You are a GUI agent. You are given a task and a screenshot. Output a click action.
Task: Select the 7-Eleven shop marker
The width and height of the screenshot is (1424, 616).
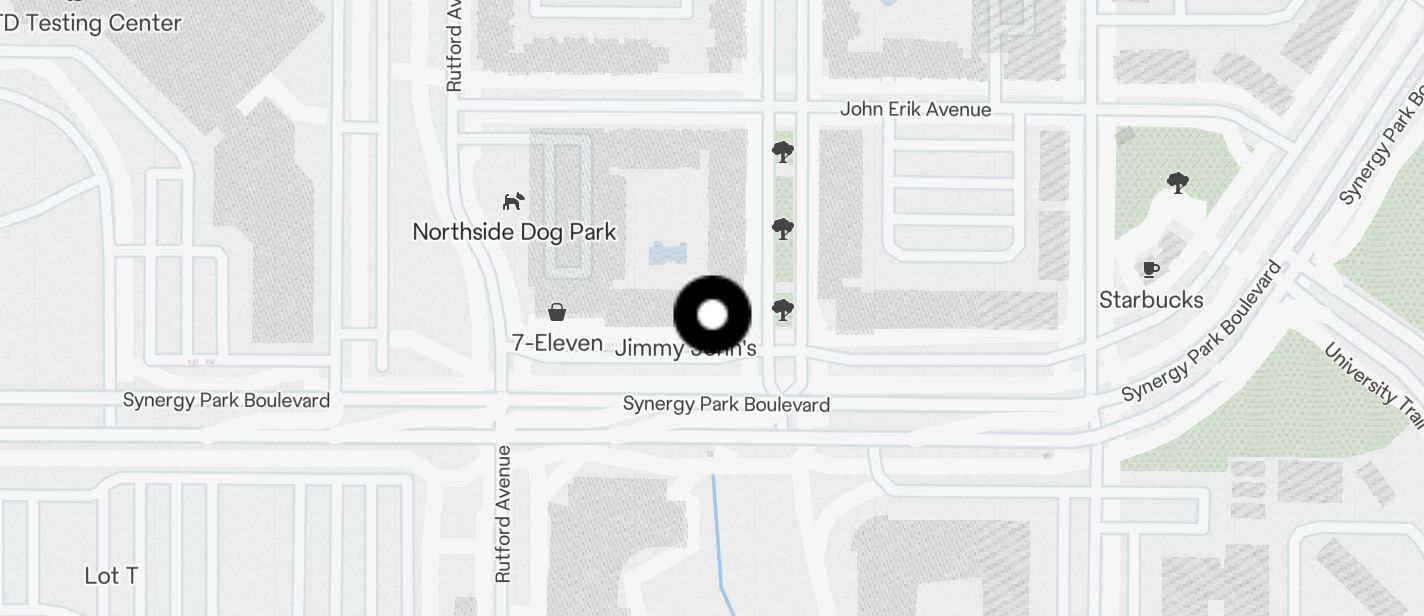pyautogui.click(x=557, y=313)
